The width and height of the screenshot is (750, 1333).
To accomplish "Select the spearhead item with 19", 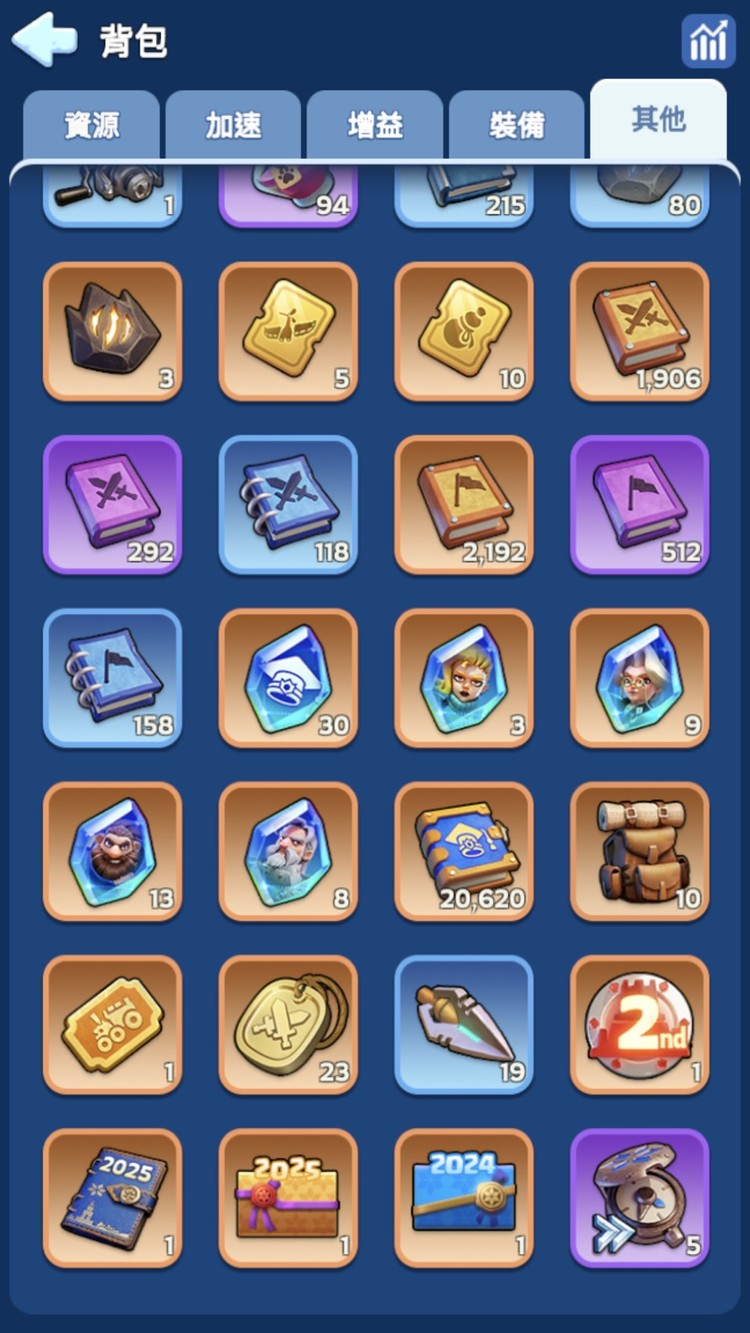I will tap(464, 1024).
